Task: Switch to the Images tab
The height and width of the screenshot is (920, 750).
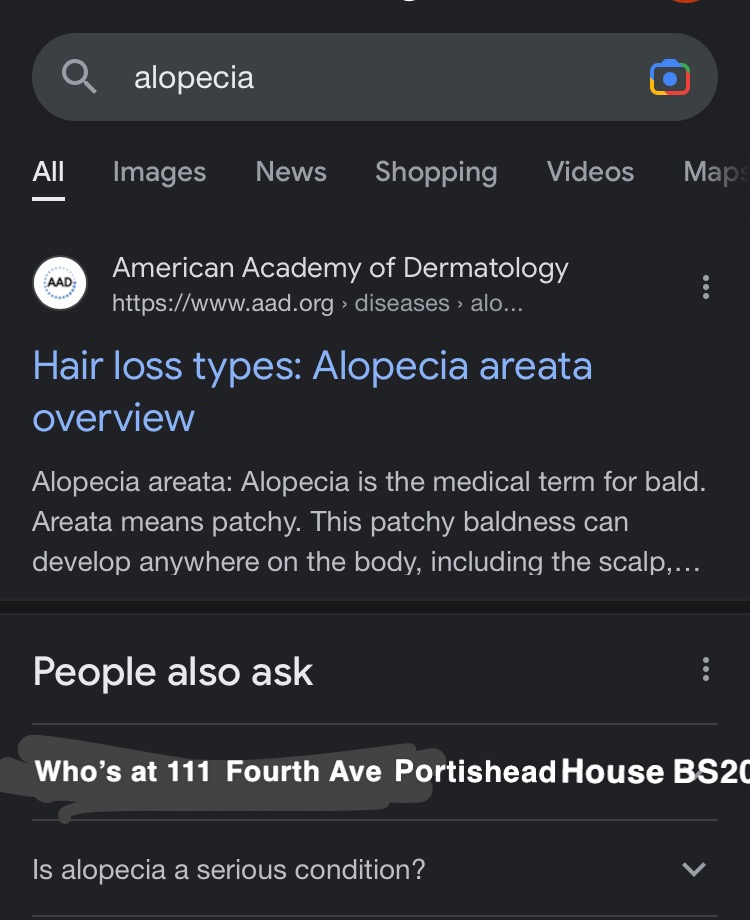Action: [159, 172]
